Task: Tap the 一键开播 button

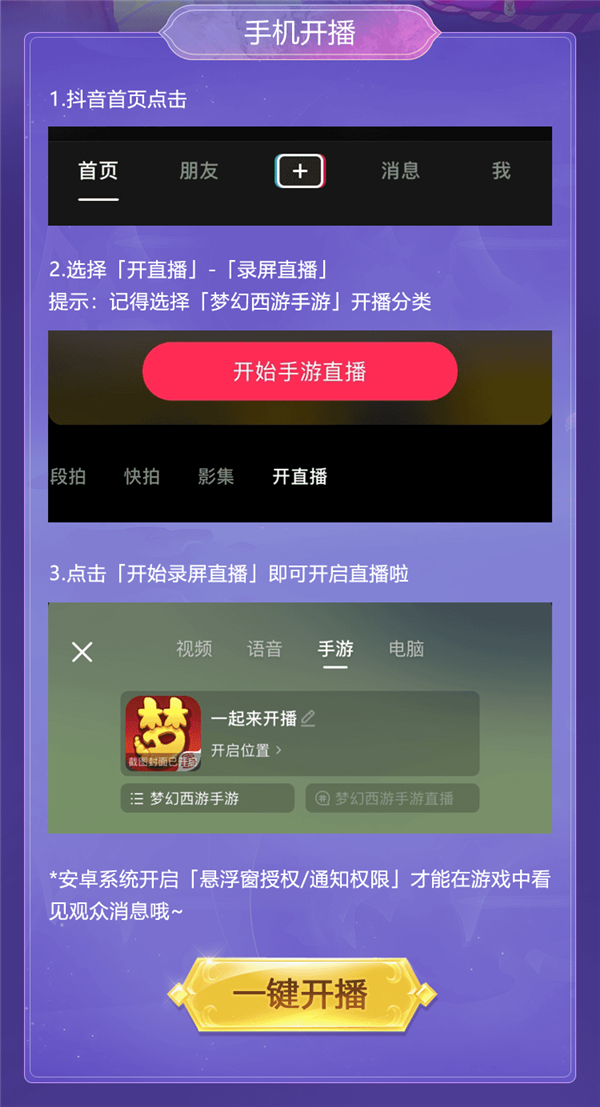Action: point(300,994)
